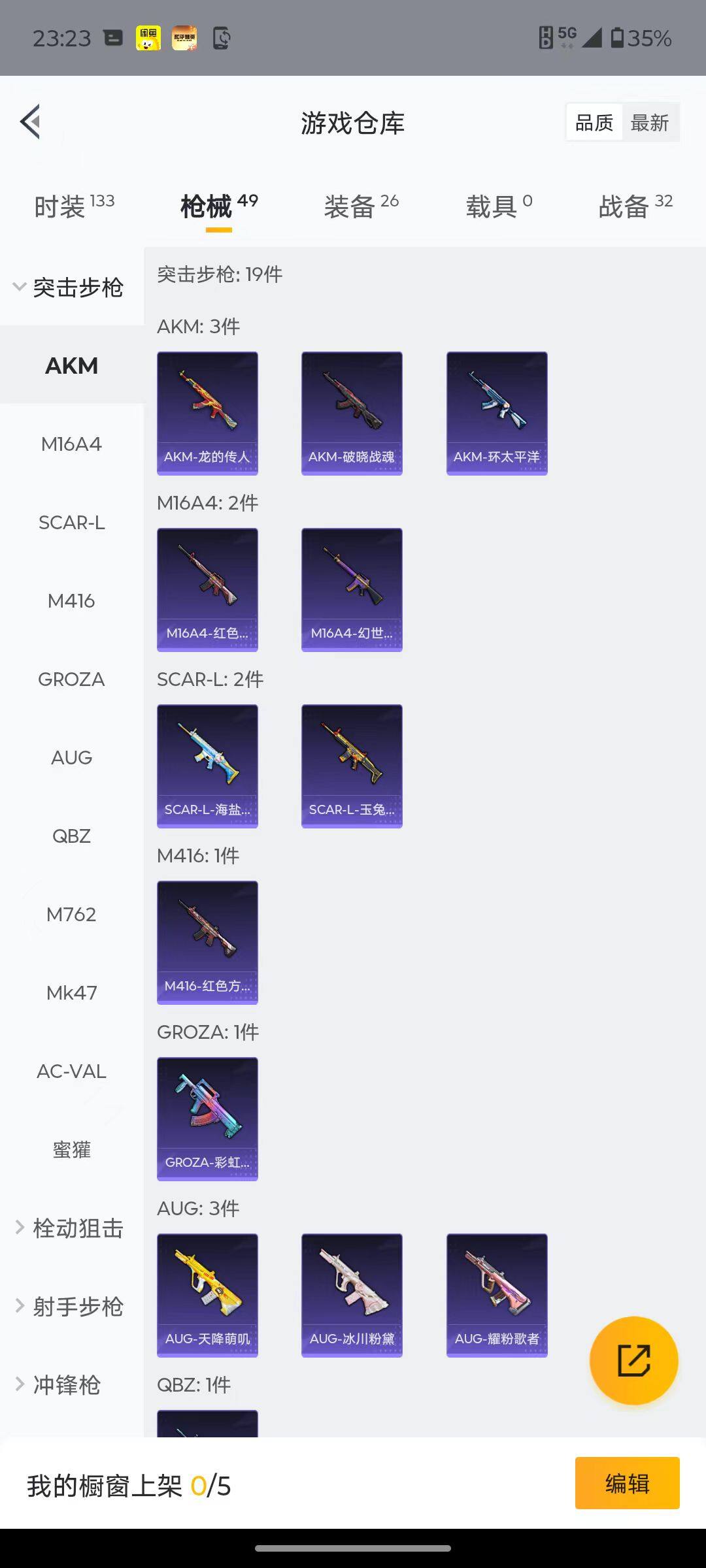View the AKM-环太平洋 skin
This screenshot has height=1568, width=706.
497,413
